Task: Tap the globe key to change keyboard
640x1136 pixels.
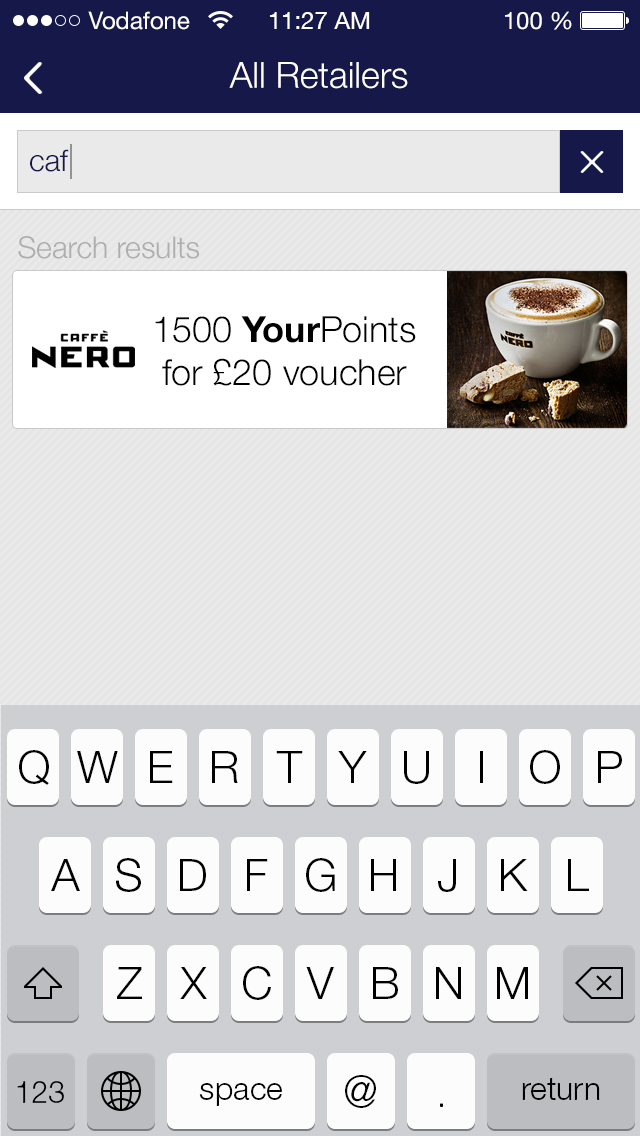Action: [121, 1090]
